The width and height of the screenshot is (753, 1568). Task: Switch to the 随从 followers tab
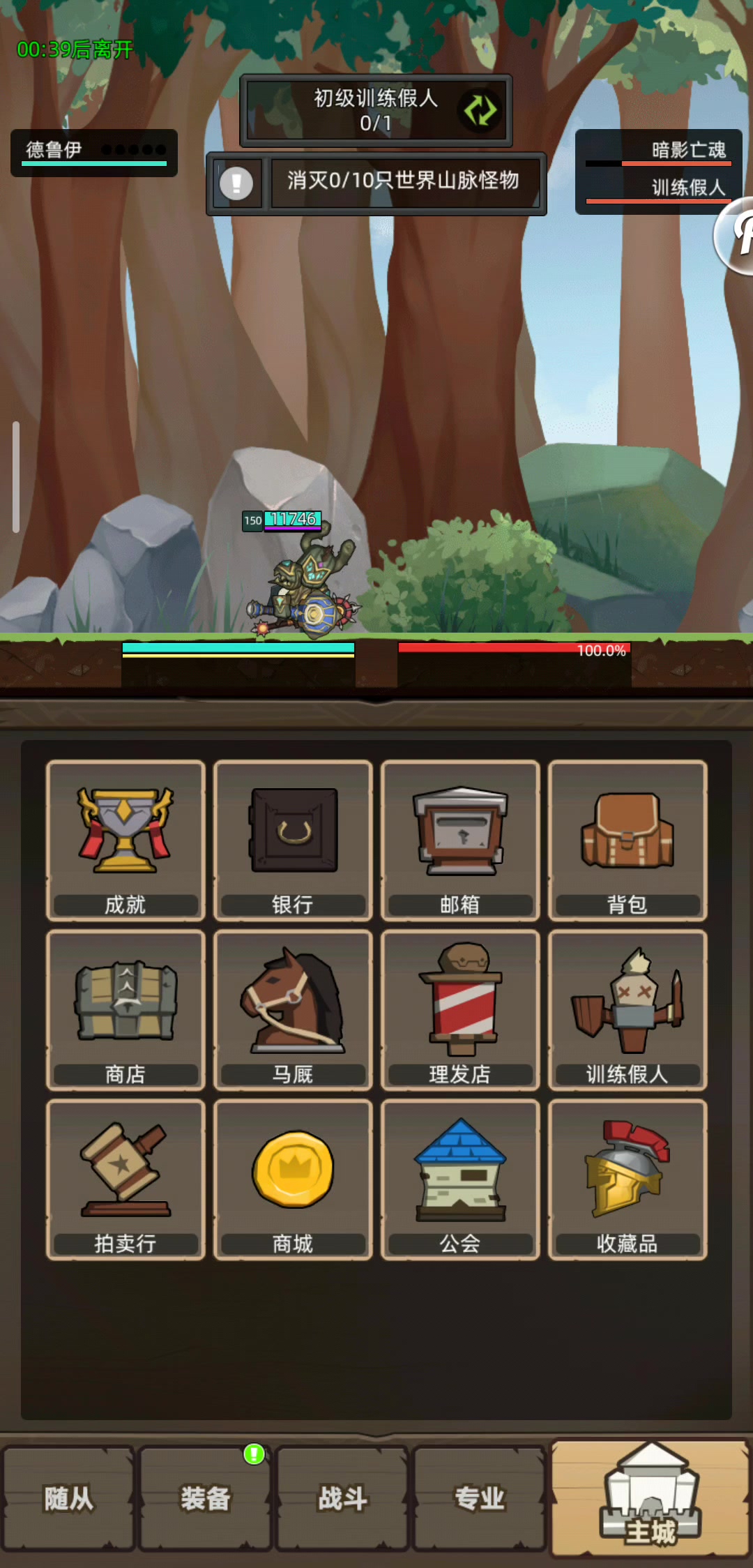click(x=68, y=1498)
